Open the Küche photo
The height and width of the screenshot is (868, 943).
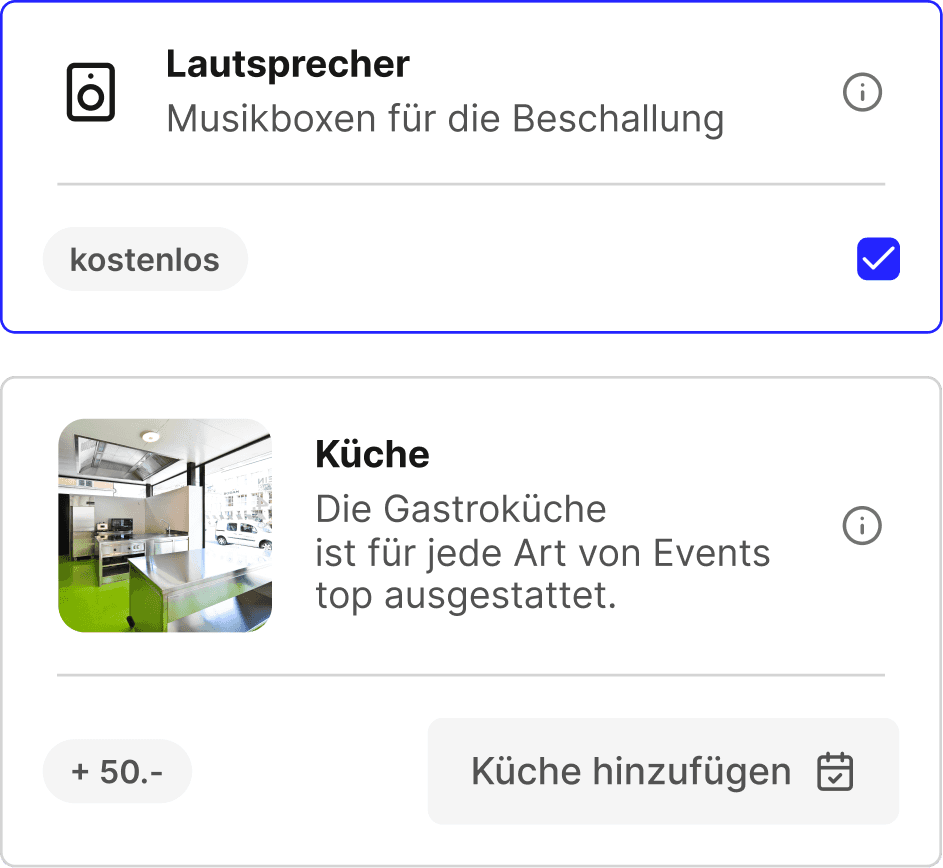[165, 525]
